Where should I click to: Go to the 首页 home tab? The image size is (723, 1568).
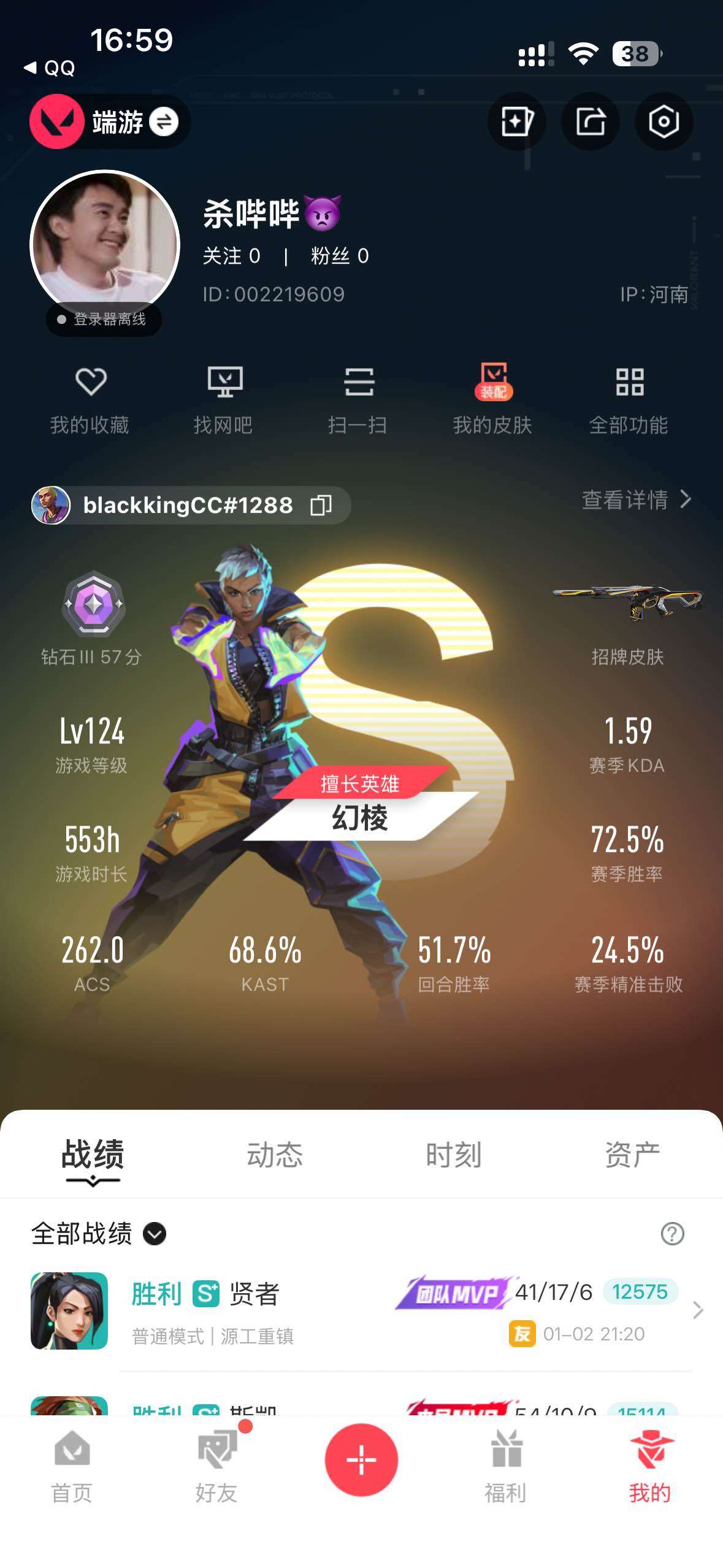(x=72, y=1467)
